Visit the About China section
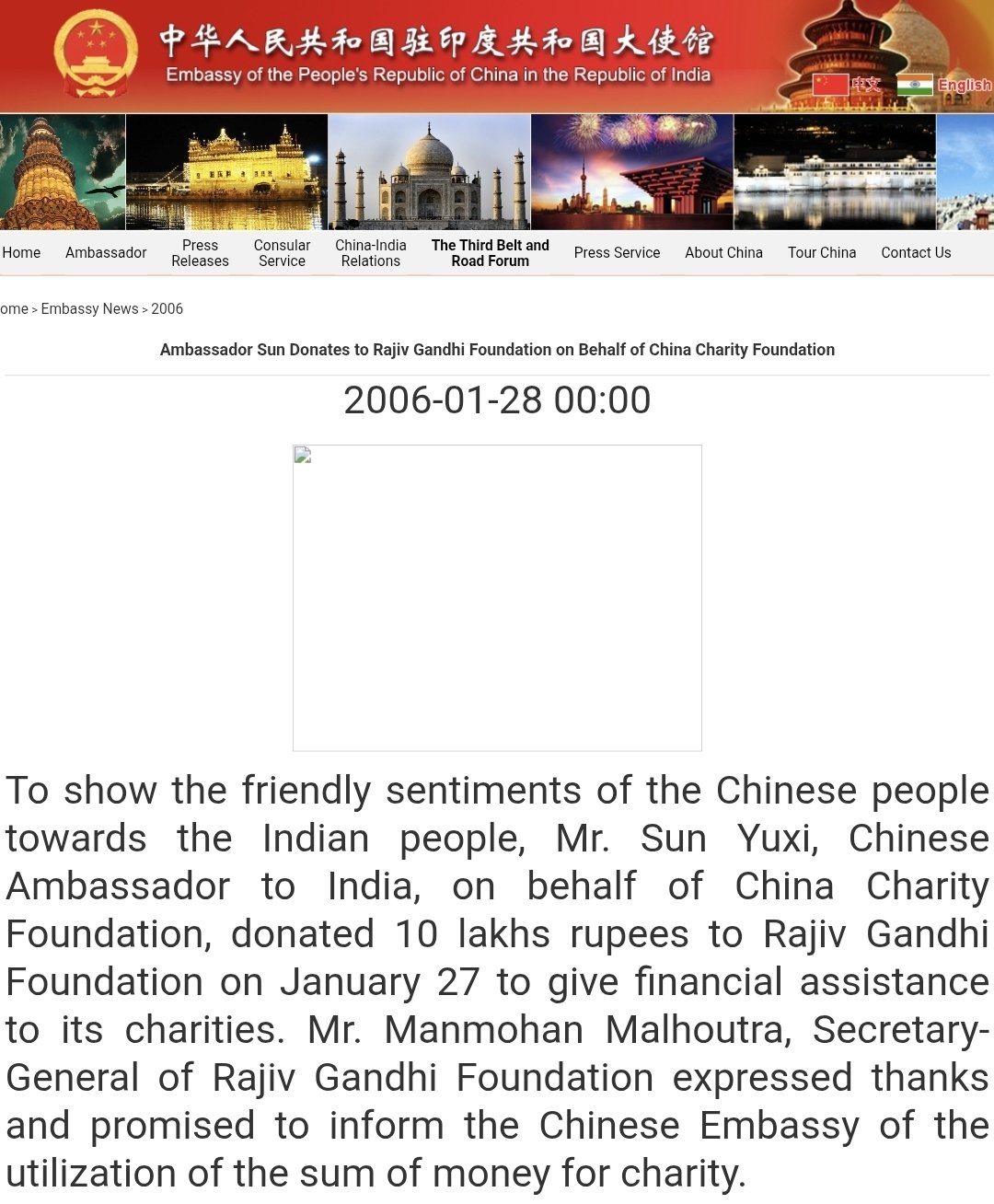Screen dimensions: 994x1204 pos(723,252)
